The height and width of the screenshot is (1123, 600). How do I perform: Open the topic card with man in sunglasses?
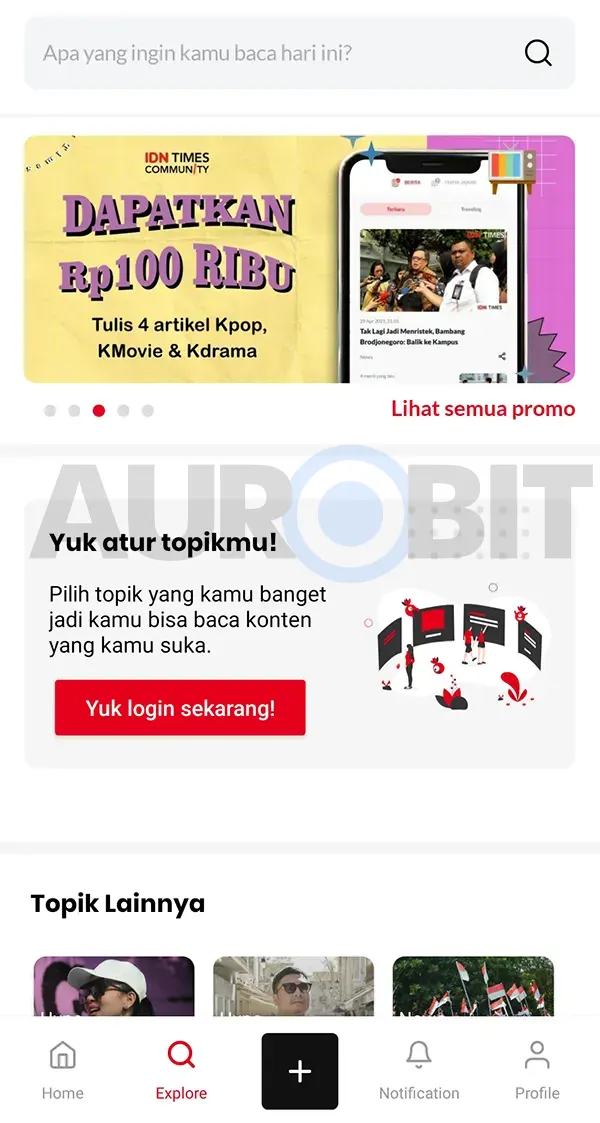click(x=293, y=988)
